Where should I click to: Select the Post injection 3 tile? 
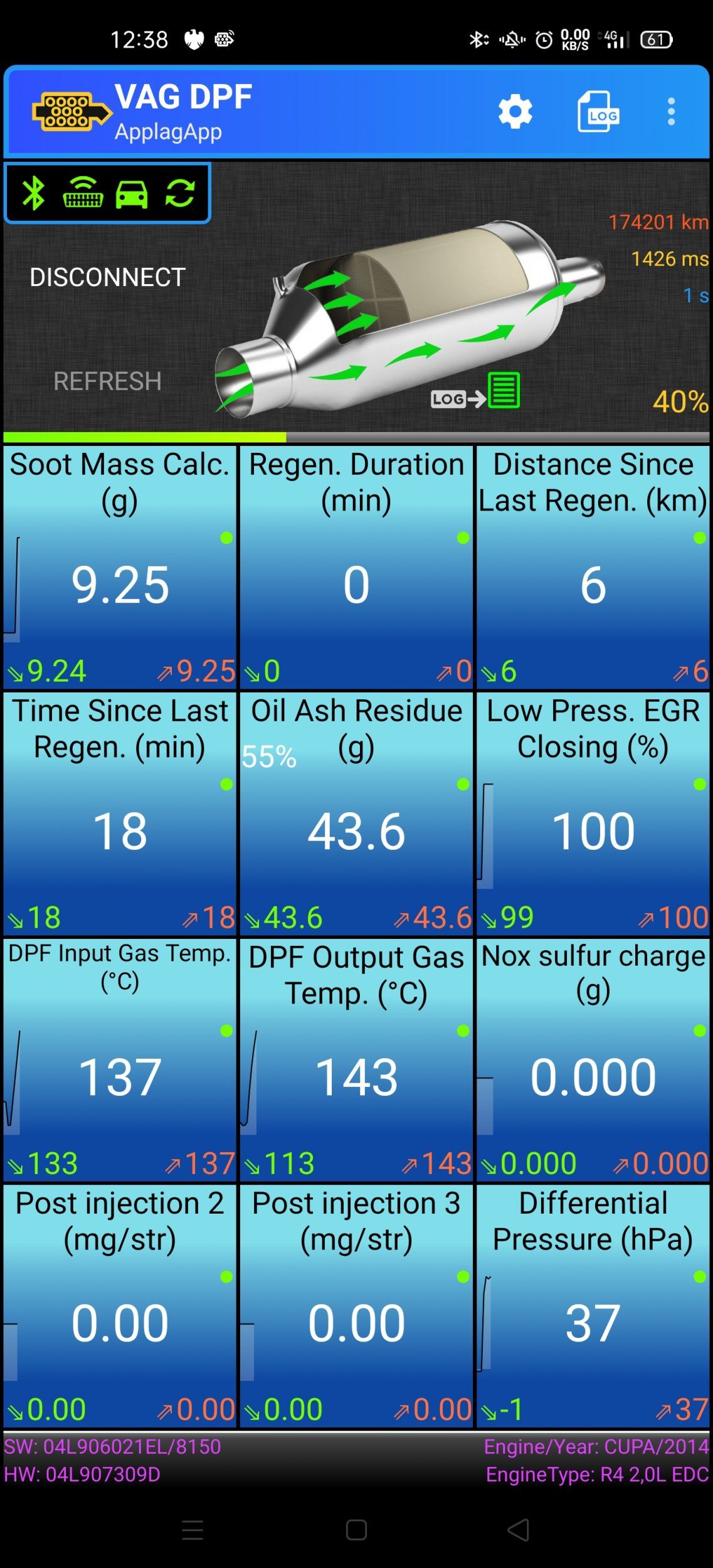[356, 1306]
